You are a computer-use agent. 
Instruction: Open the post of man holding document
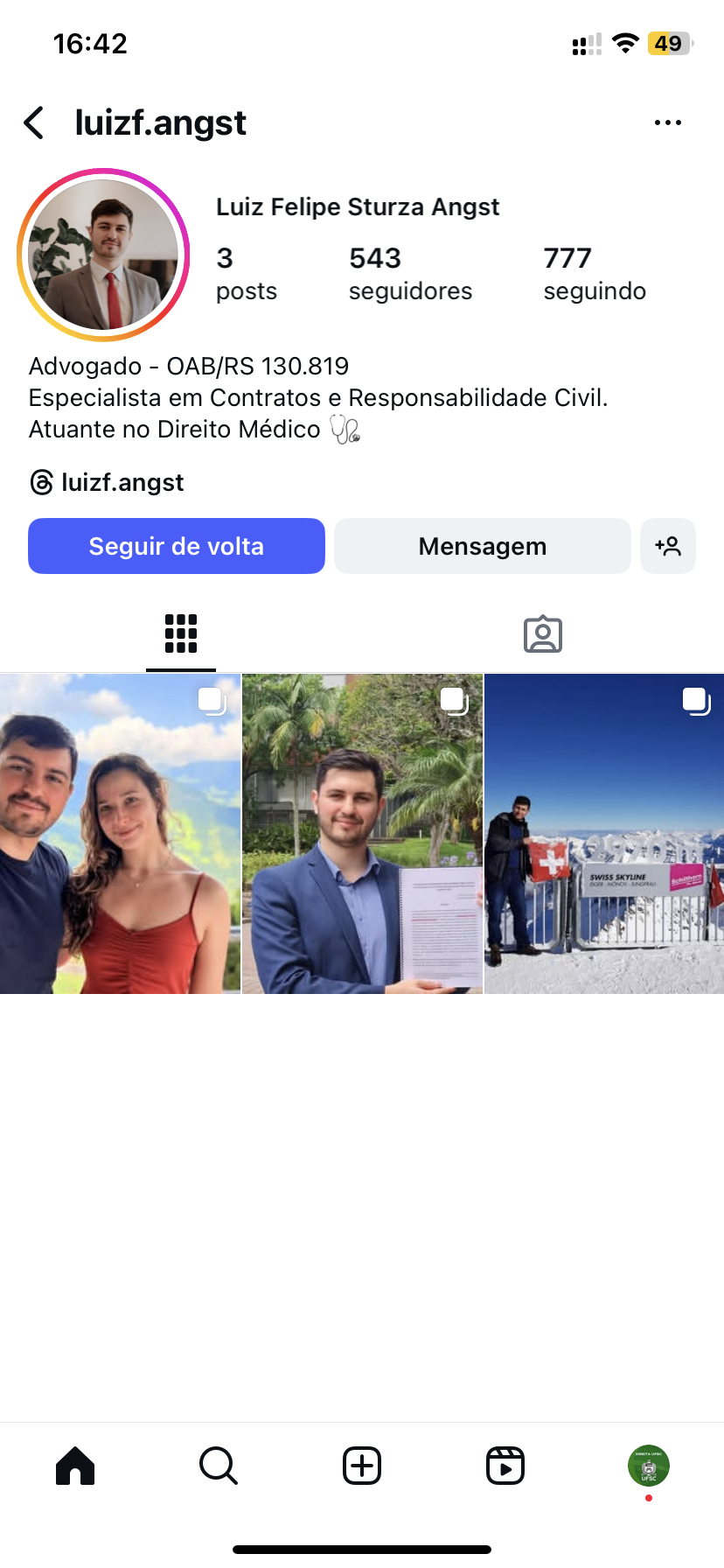pos(362,834)
